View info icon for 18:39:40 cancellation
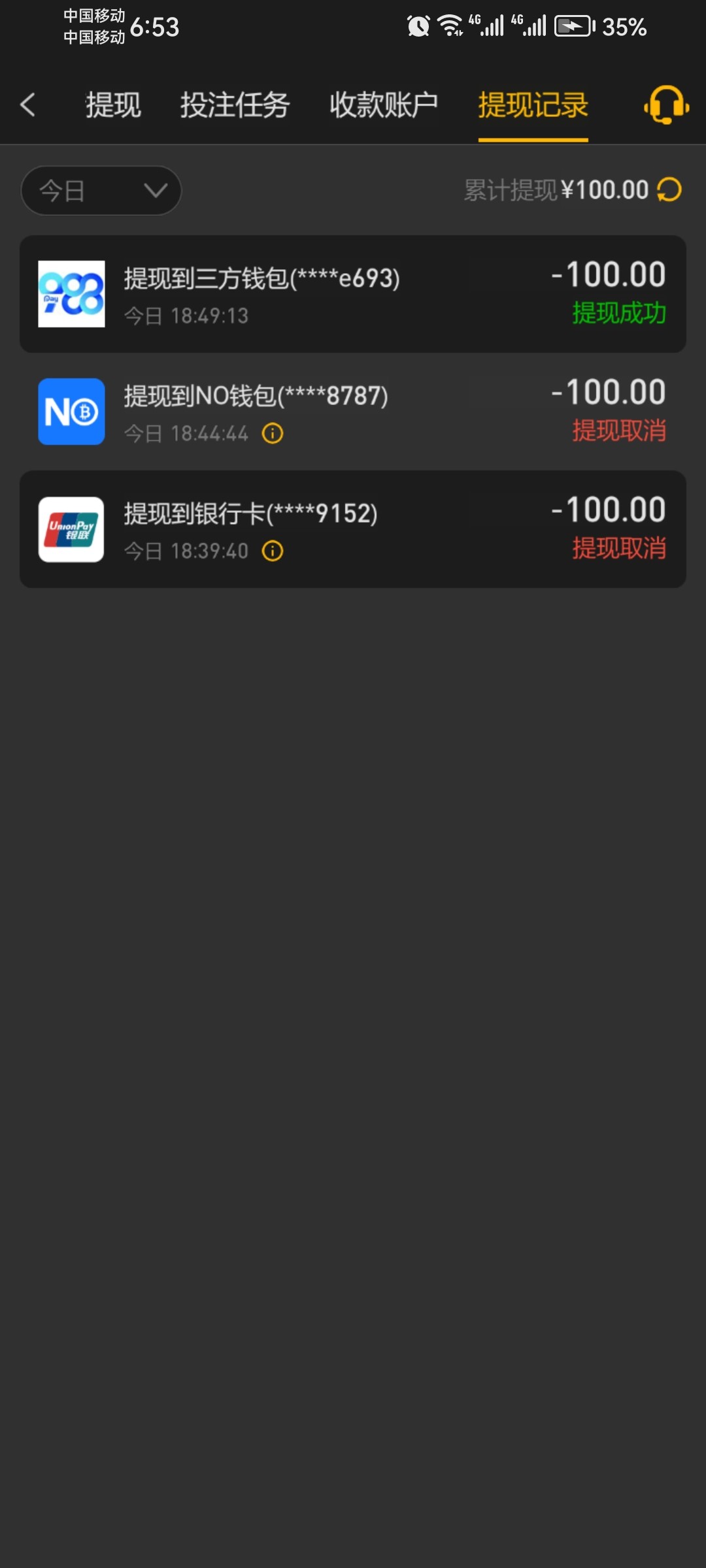The image size is (706, 1568). click(x=273, y=551)
